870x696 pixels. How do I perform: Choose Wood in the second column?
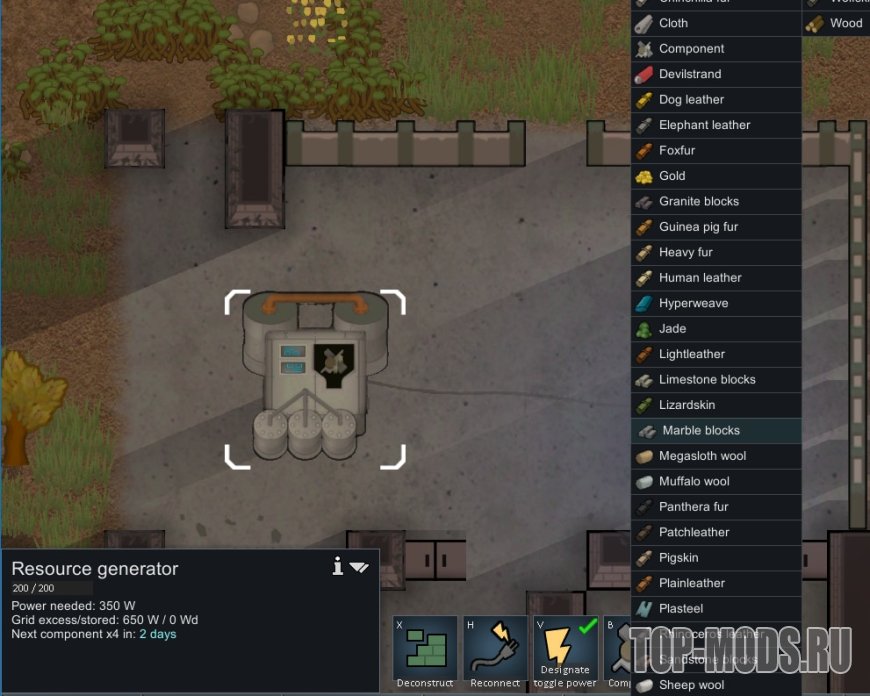click(x=836, y=23)
